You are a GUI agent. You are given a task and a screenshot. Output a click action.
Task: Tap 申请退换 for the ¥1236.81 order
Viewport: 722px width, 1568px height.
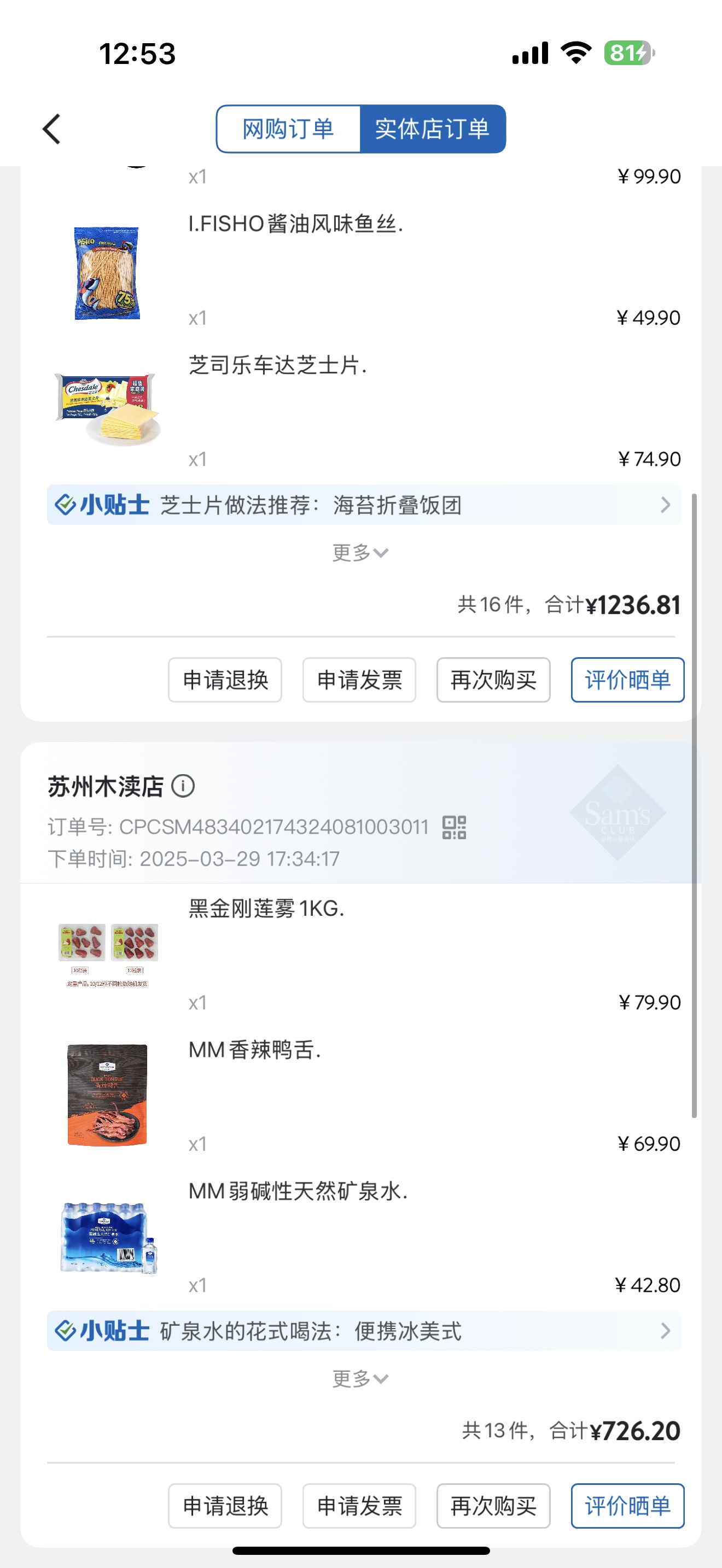[x=225, y=680]
